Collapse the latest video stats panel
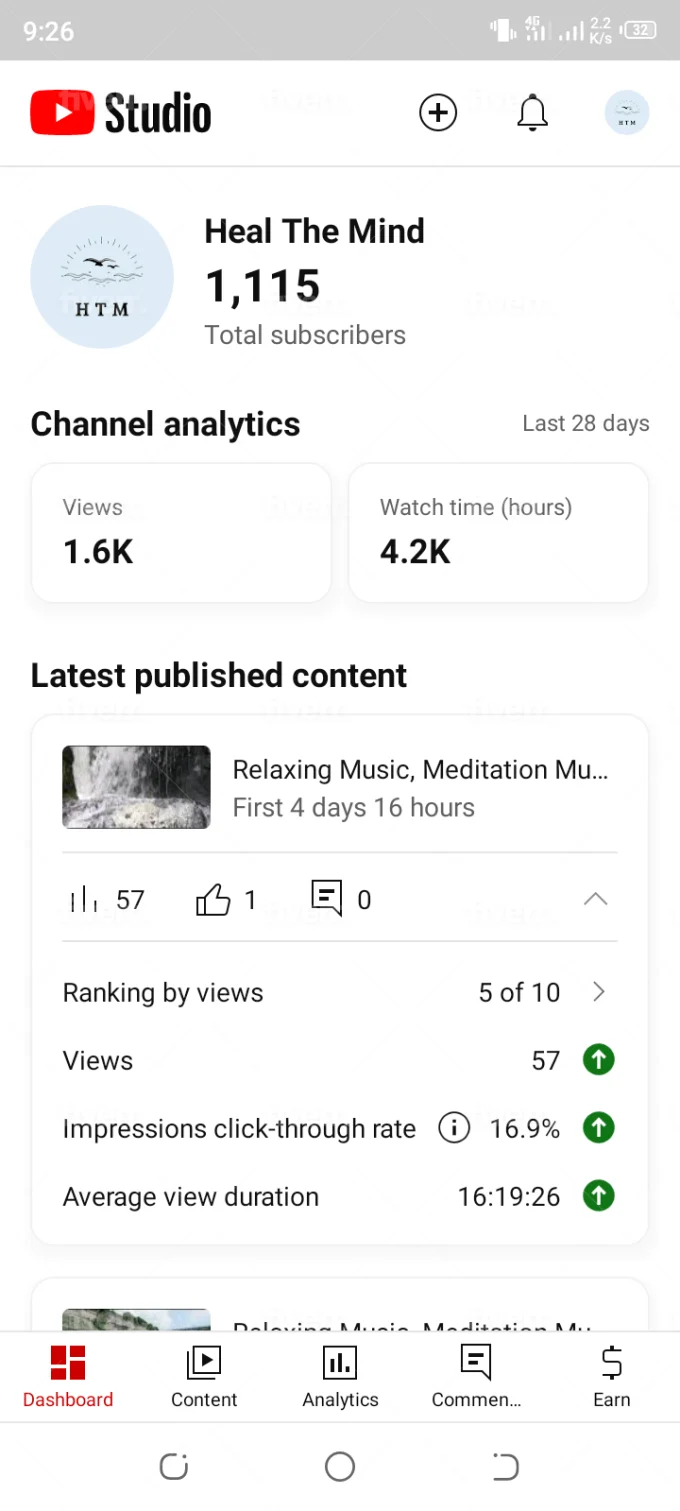The image size is (680, 1511). [x=595, y=899]
